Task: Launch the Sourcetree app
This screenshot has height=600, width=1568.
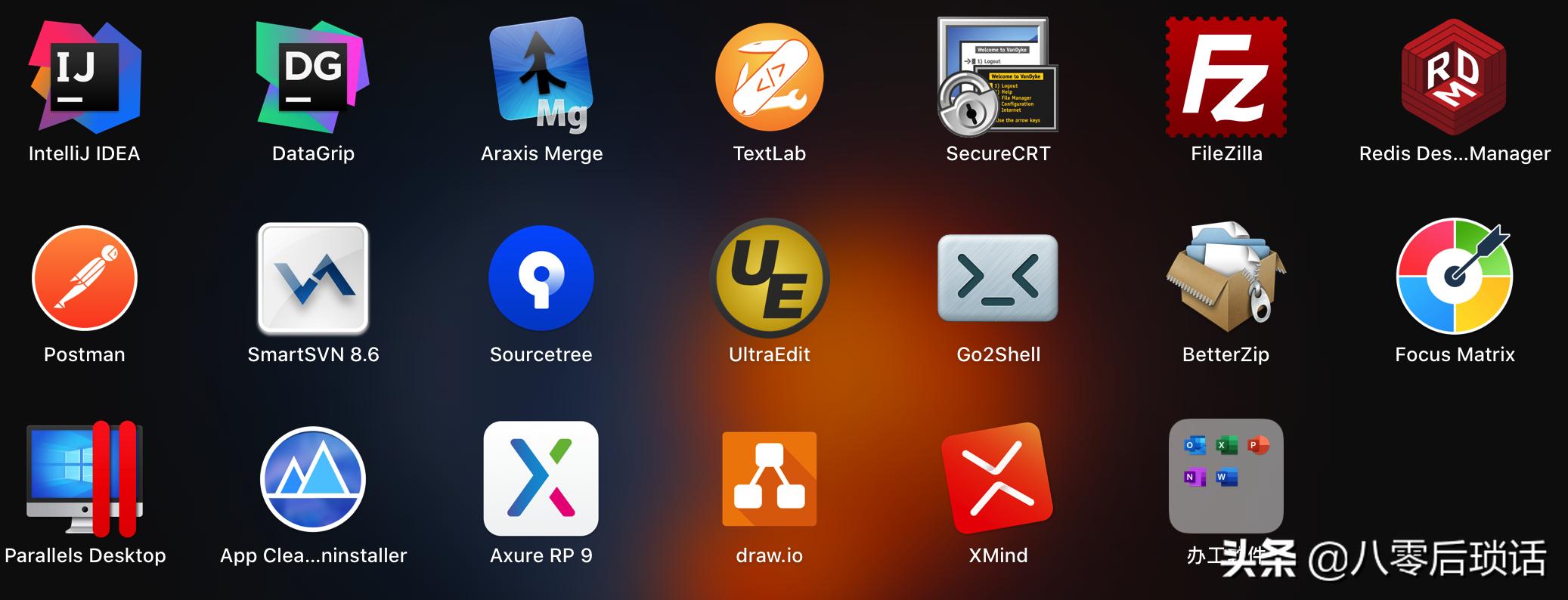Action: (x=541, y=278)
